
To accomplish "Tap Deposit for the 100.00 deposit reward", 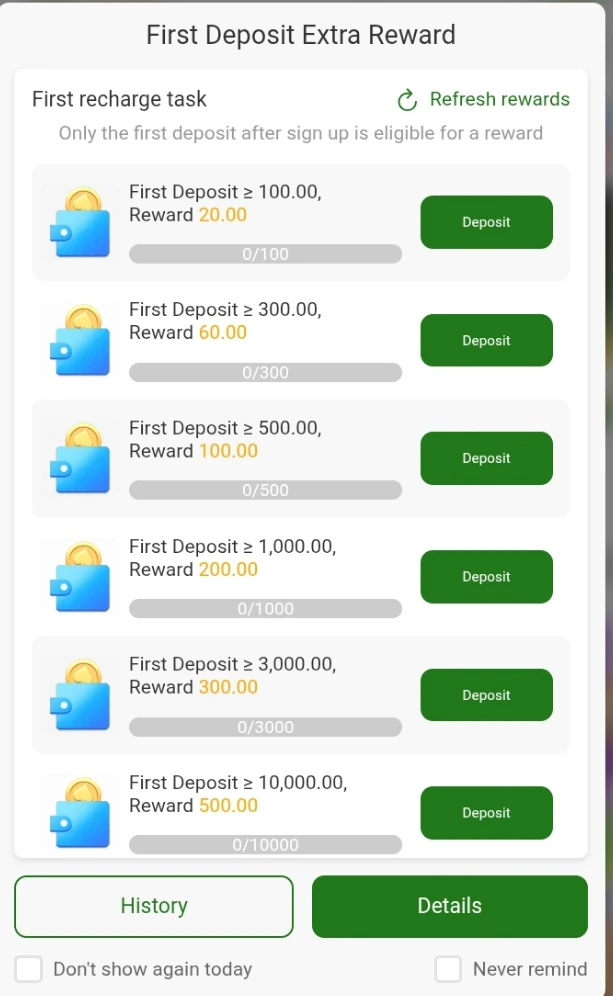I will click(486, 222).
